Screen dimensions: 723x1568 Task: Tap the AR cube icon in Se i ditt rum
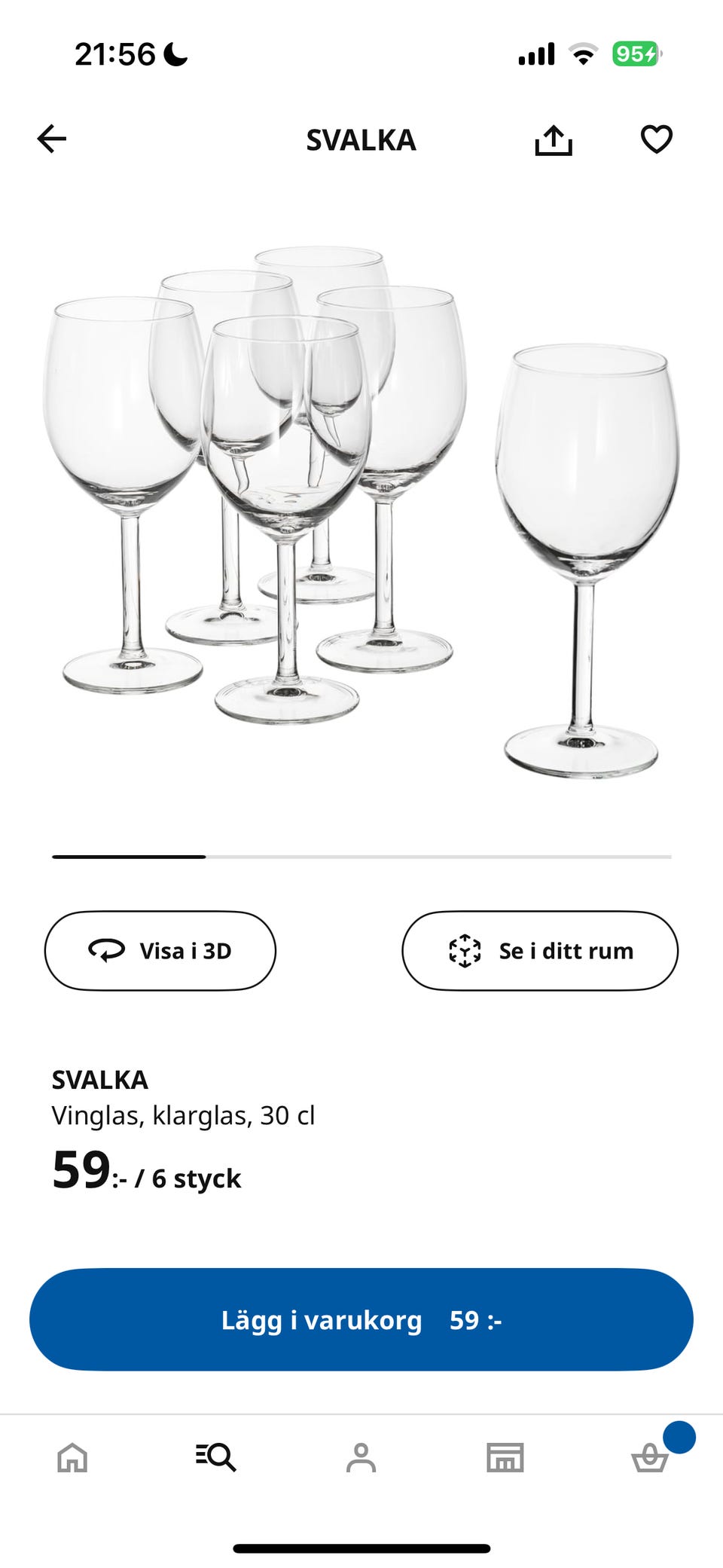(x=465, y=951)
